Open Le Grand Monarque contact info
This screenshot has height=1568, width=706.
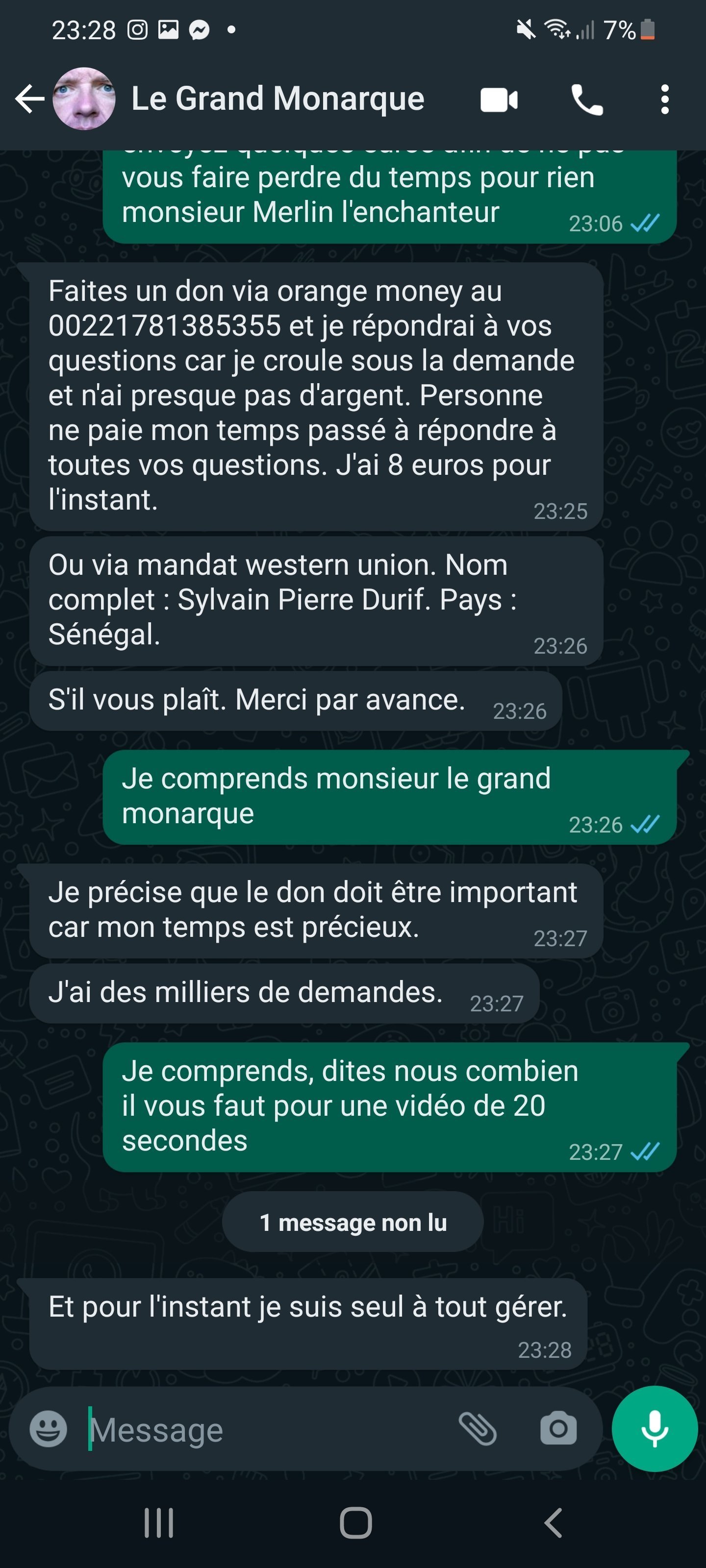pos(277,98)
